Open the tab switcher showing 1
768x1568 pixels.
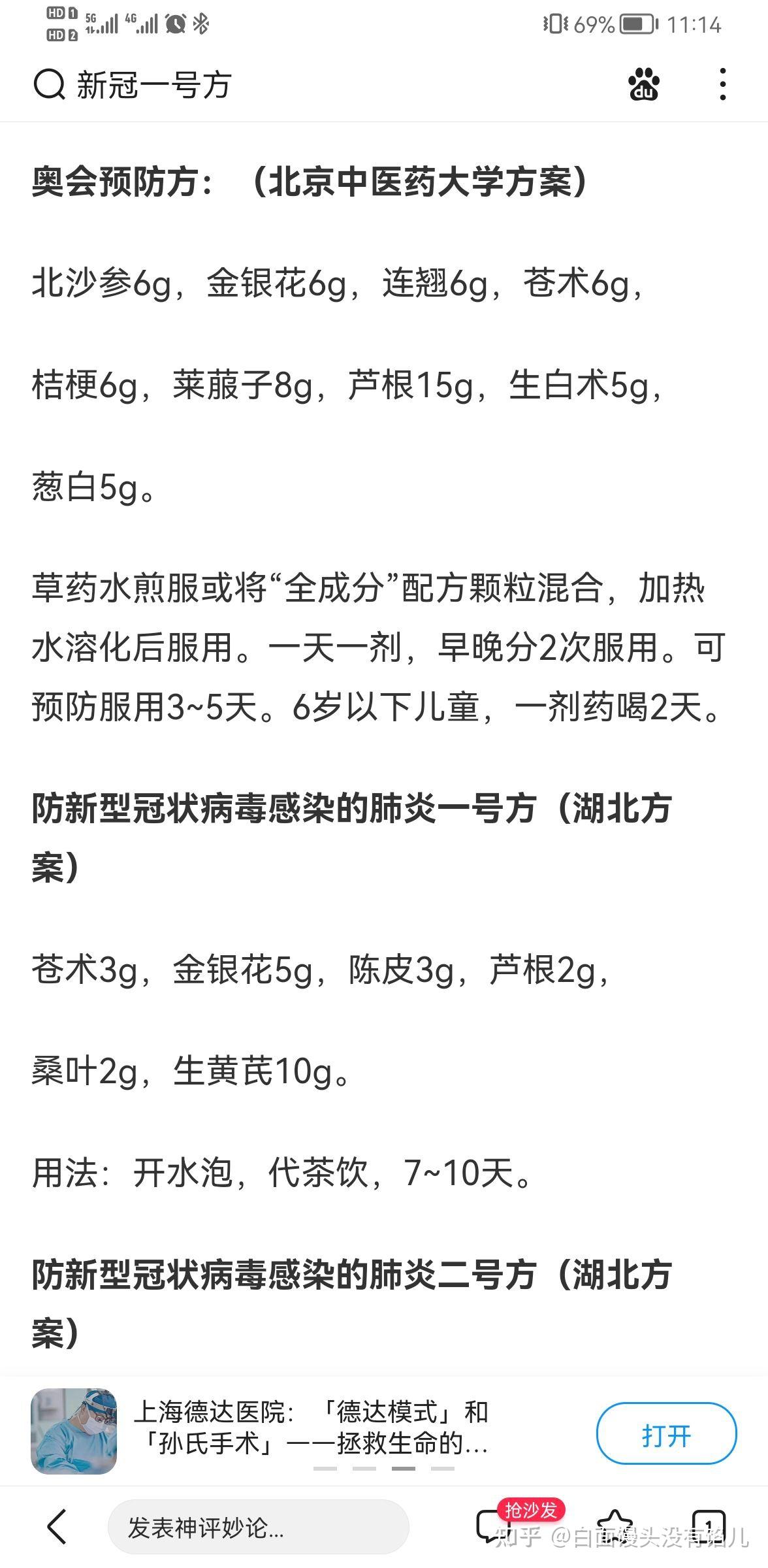tap(708, 1527)
